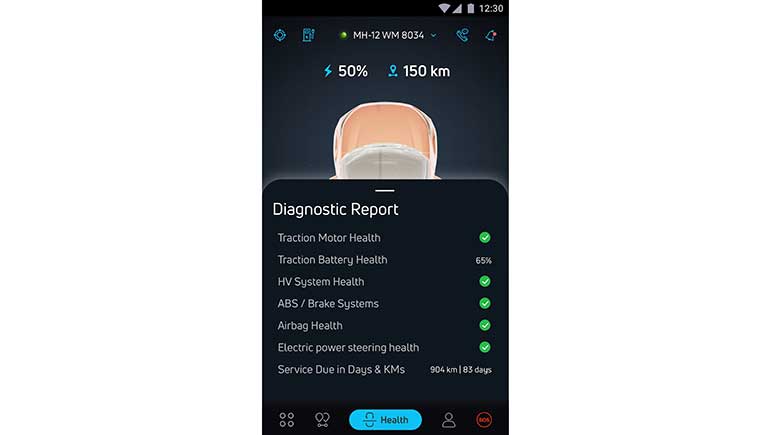Switch to the four-circle dashboard tab
This screenshot has width=764, height=435.
pyautogui.click(x=287, y=420)
